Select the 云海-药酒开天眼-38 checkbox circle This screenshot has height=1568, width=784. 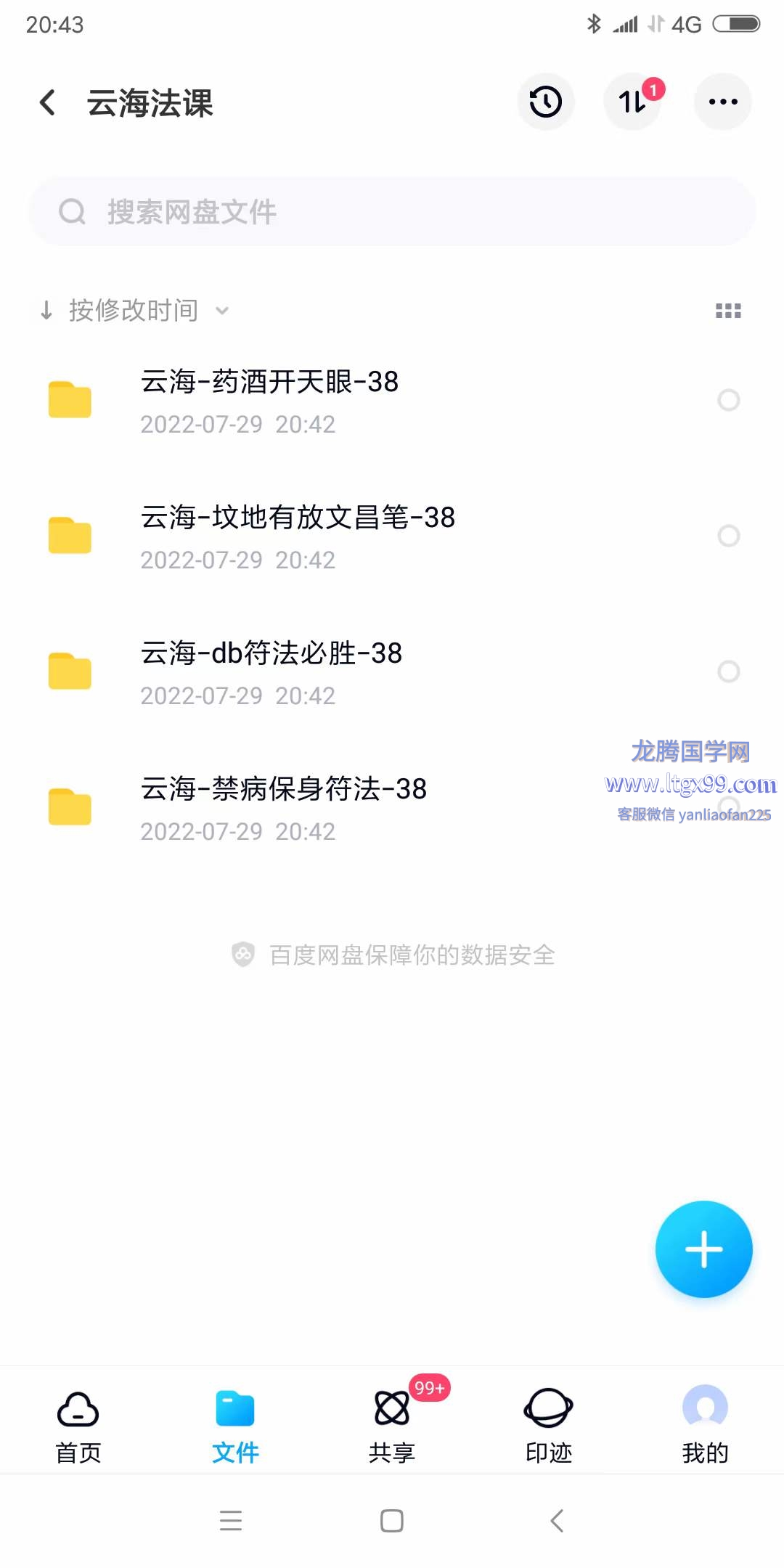pyautogui.click(x=729, y=400)
